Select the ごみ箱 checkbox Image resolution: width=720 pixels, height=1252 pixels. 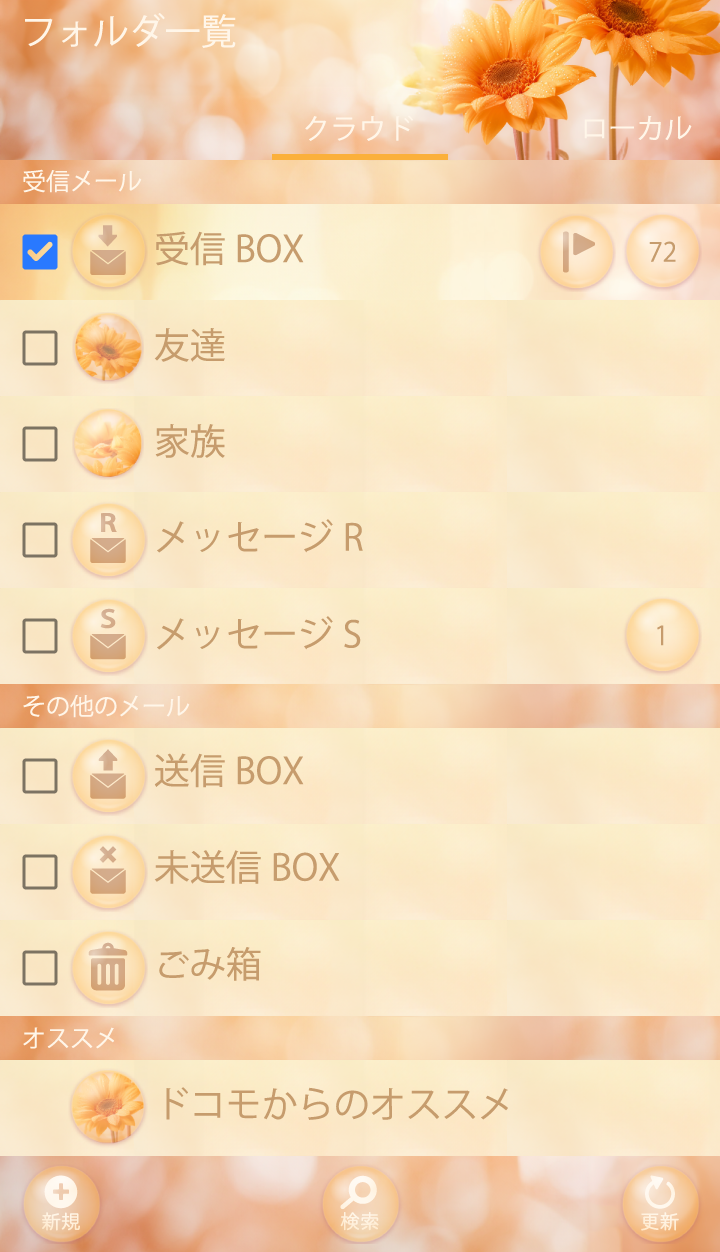click(40, 967)
